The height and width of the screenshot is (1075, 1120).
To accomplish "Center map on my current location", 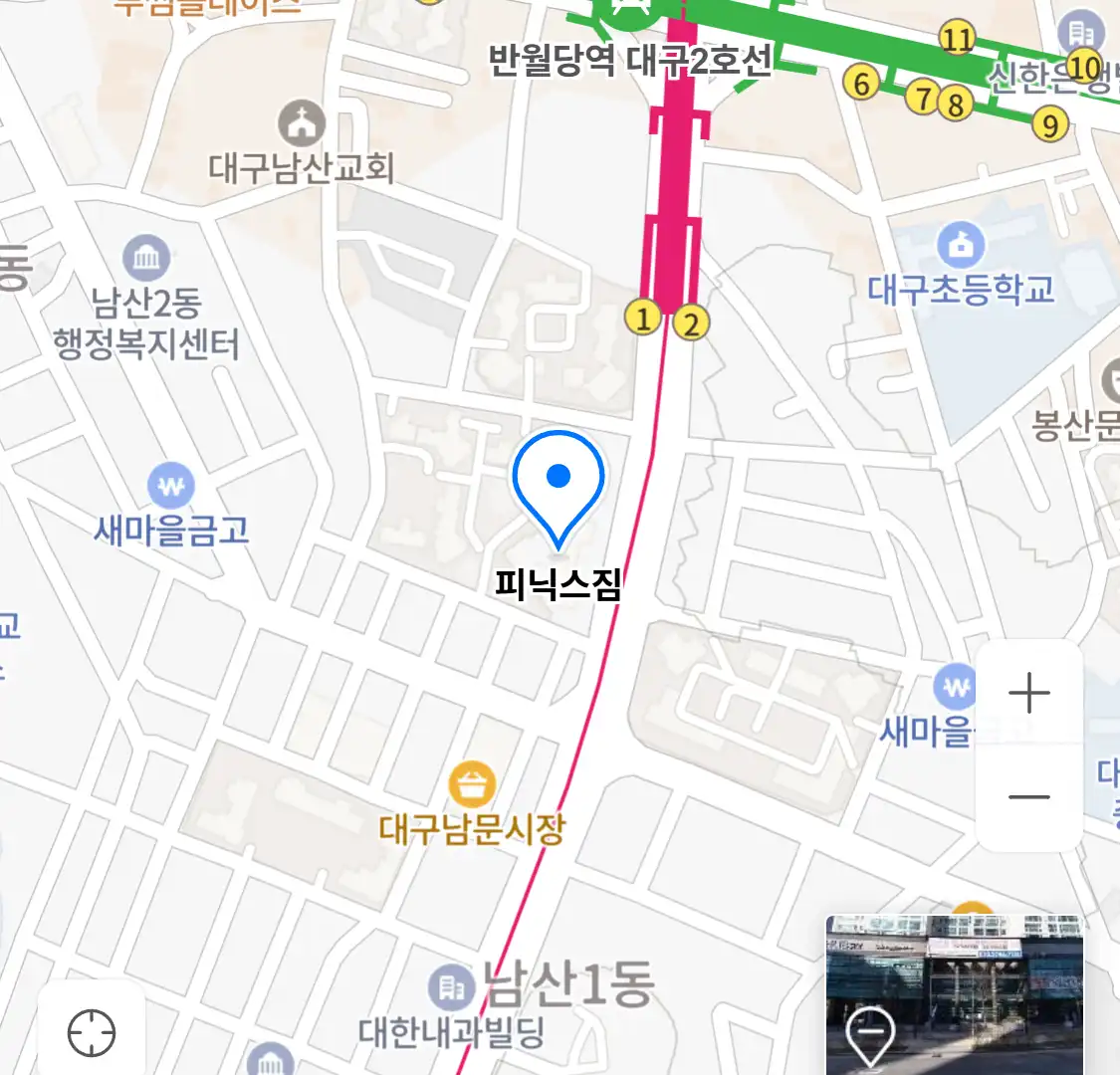I will click(x=92, y=1032).
